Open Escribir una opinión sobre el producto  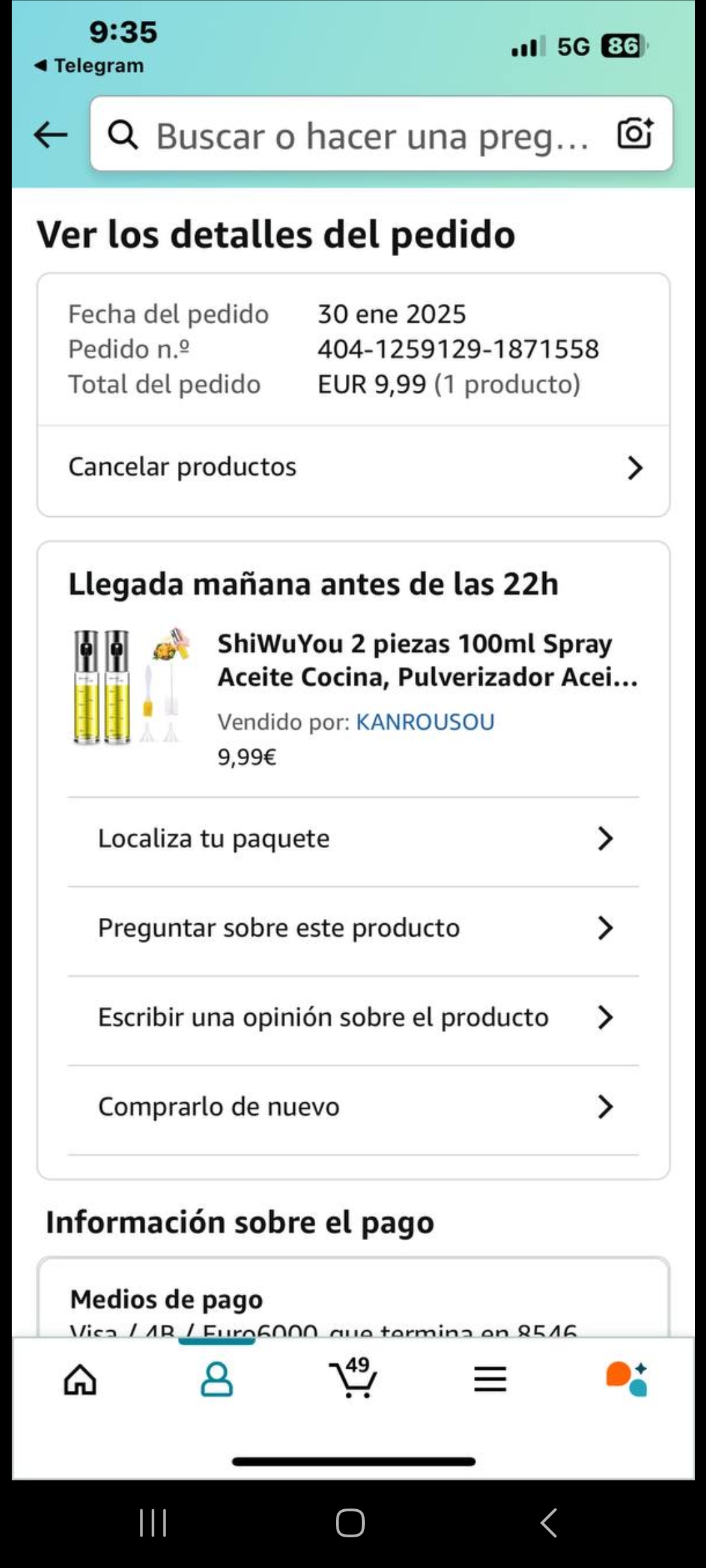[353, 1018]
